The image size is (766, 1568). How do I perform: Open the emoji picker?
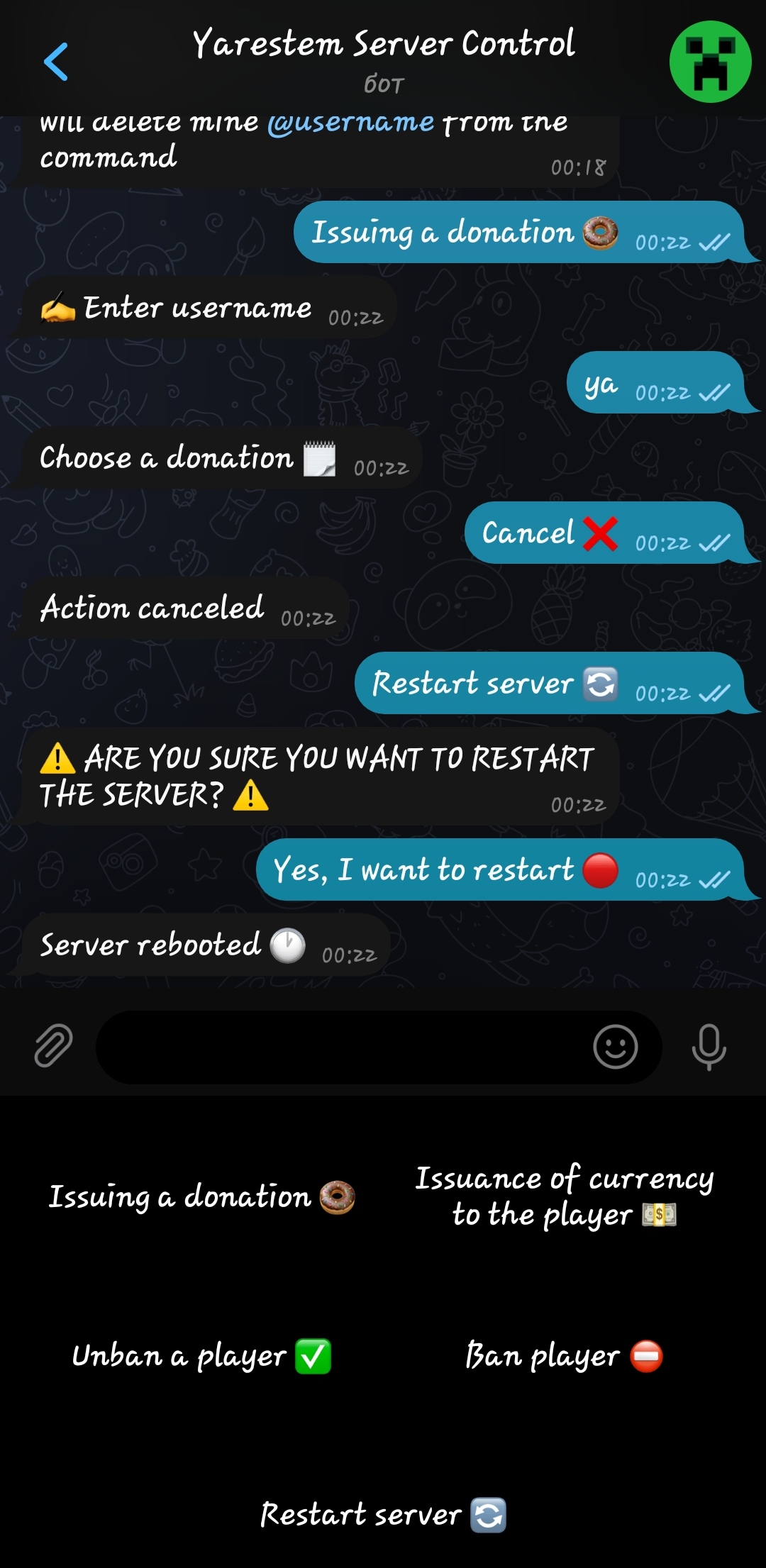point(615,1047)
